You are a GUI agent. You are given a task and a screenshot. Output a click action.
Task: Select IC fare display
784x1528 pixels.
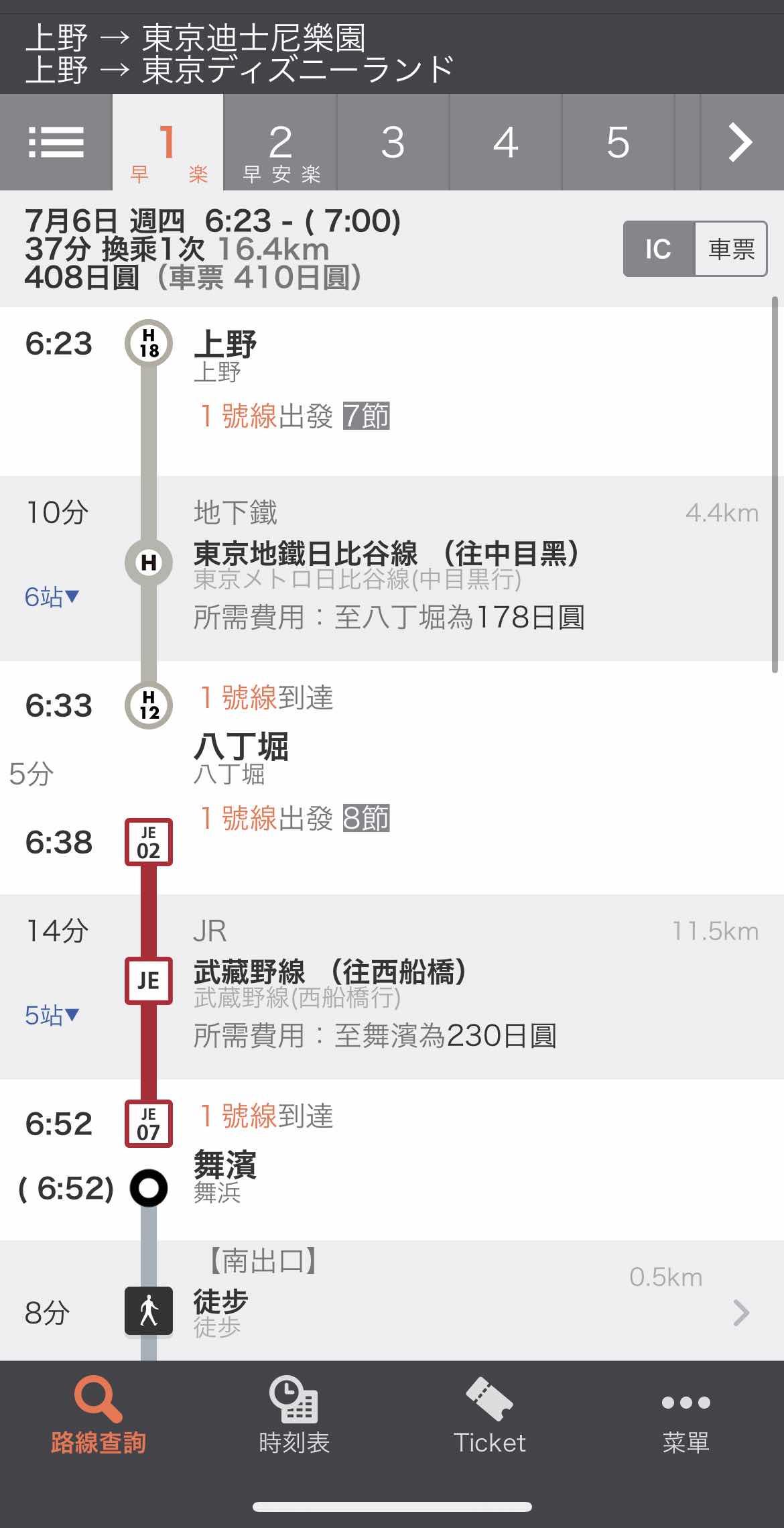659,249
